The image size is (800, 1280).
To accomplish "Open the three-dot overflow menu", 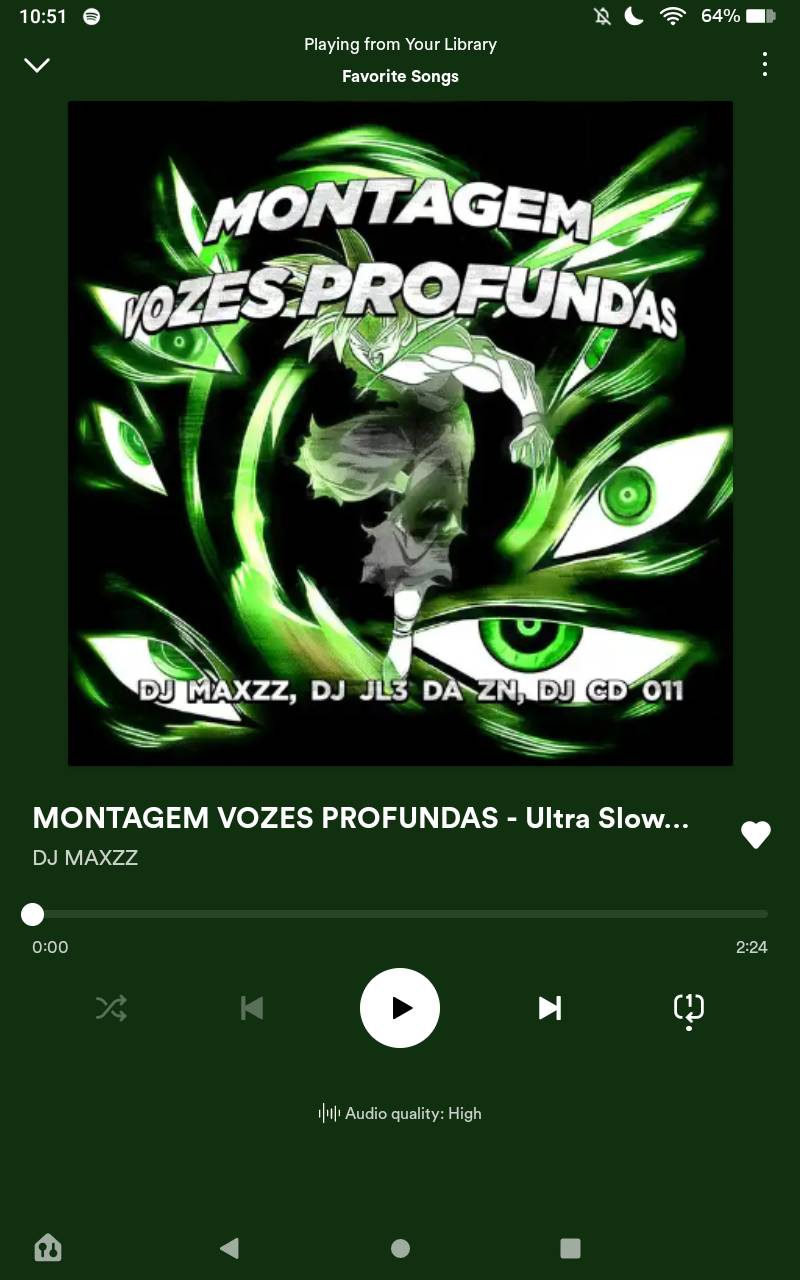I will pyautogui.click(x=764, y=65).
